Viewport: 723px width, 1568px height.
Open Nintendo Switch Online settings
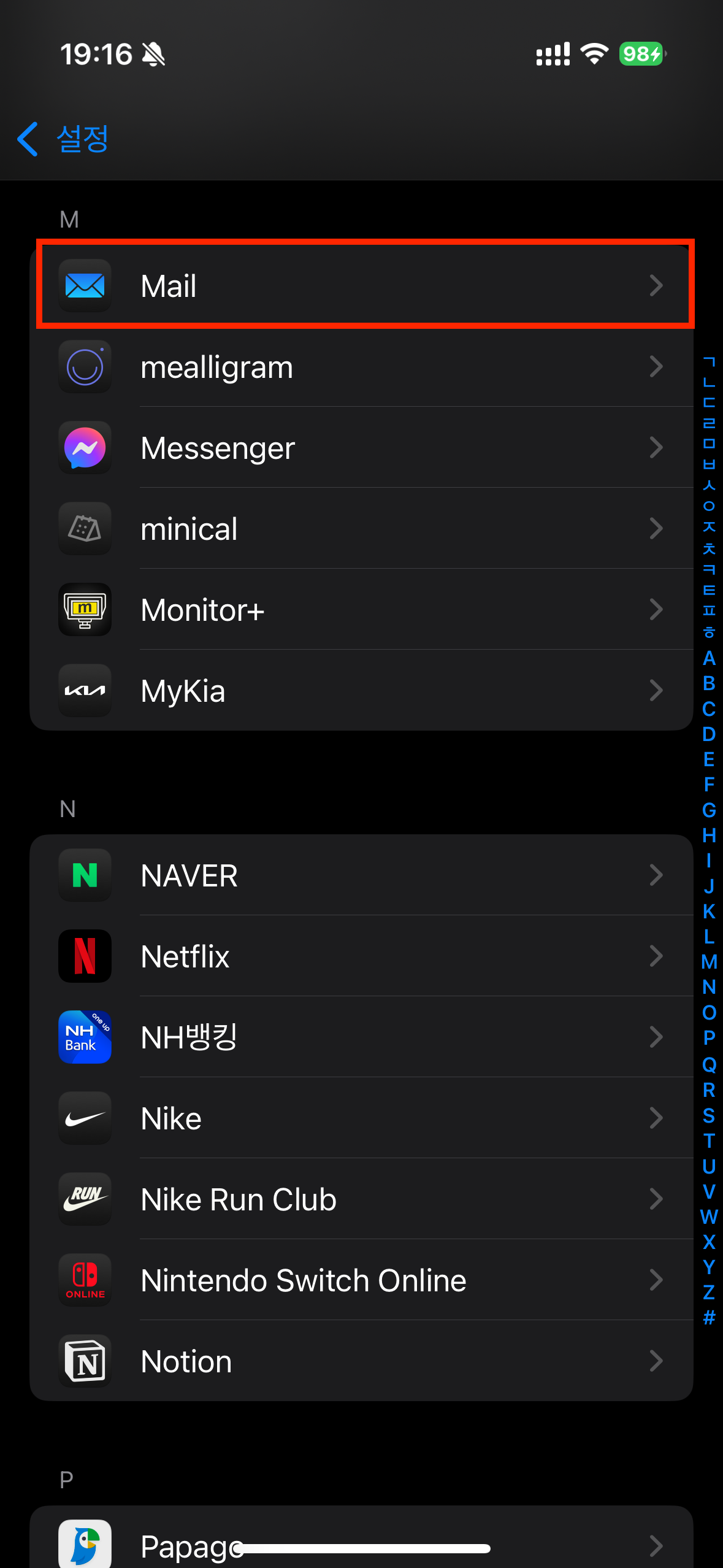(x=362, y=1280)
